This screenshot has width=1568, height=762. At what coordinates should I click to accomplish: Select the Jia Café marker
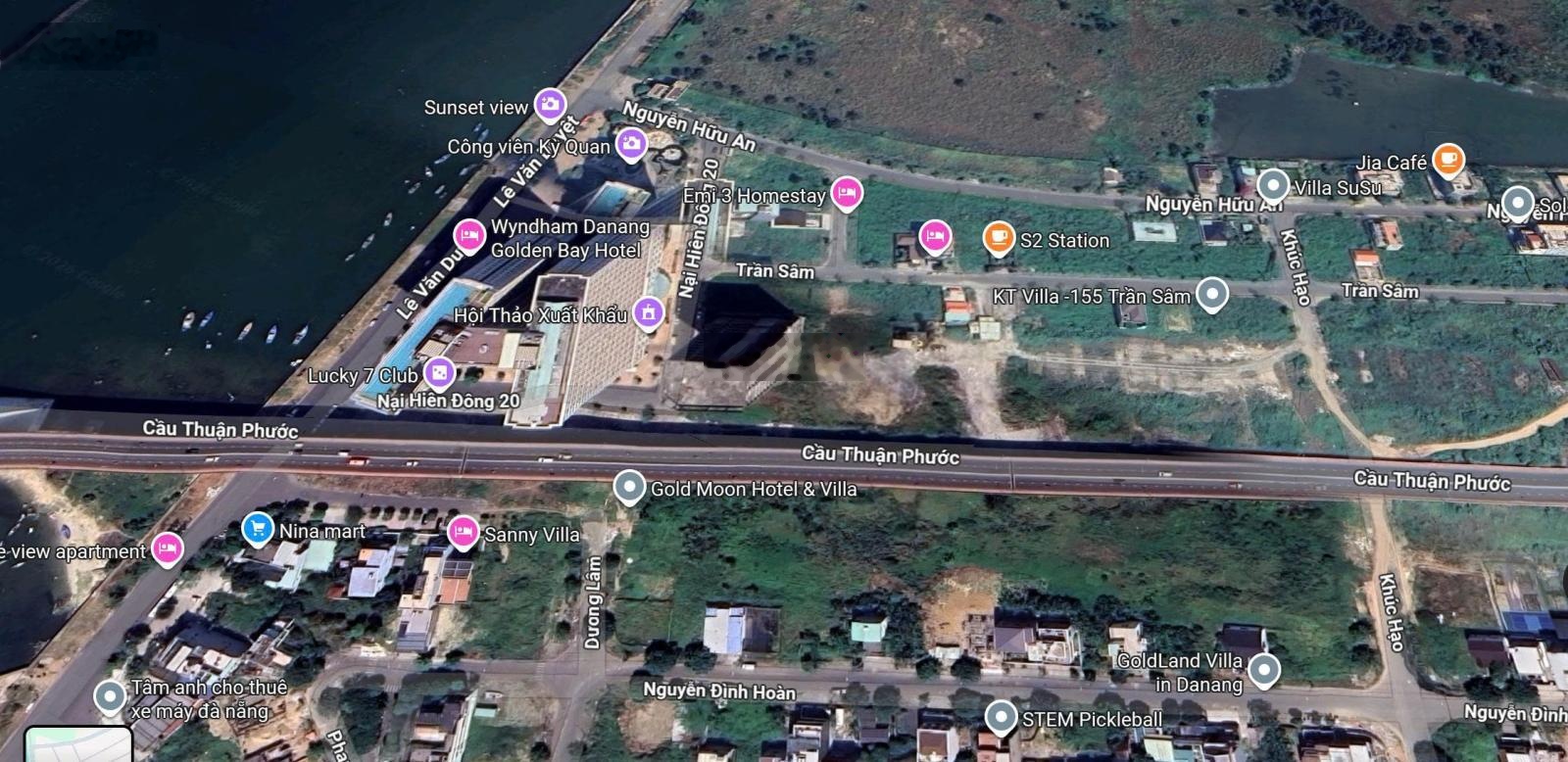[x=1447, y=159]
